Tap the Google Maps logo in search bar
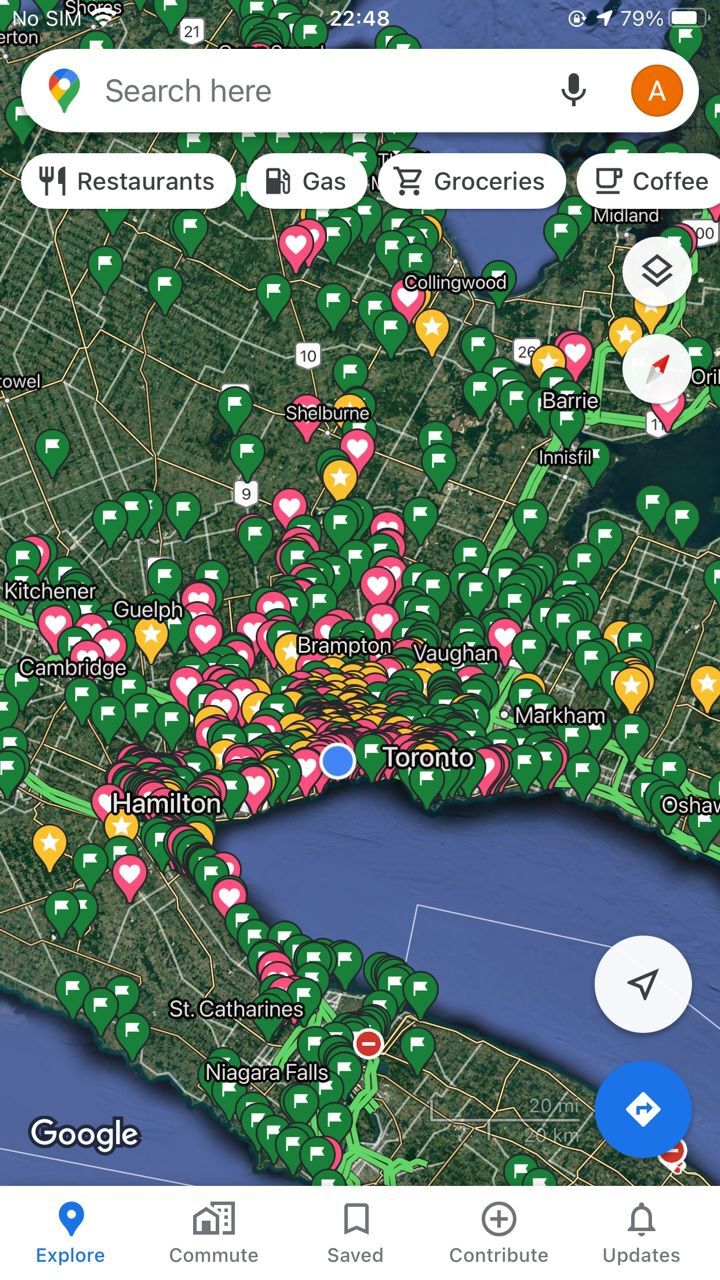Image resolution: width=720 pixels, height=1280 pixels. [60, 90]
